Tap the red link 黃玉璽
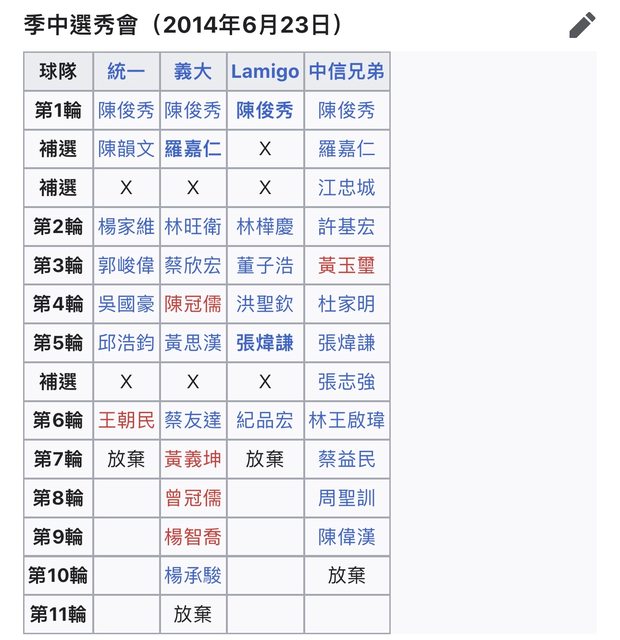The image size is (620, 640). point(346,266)
